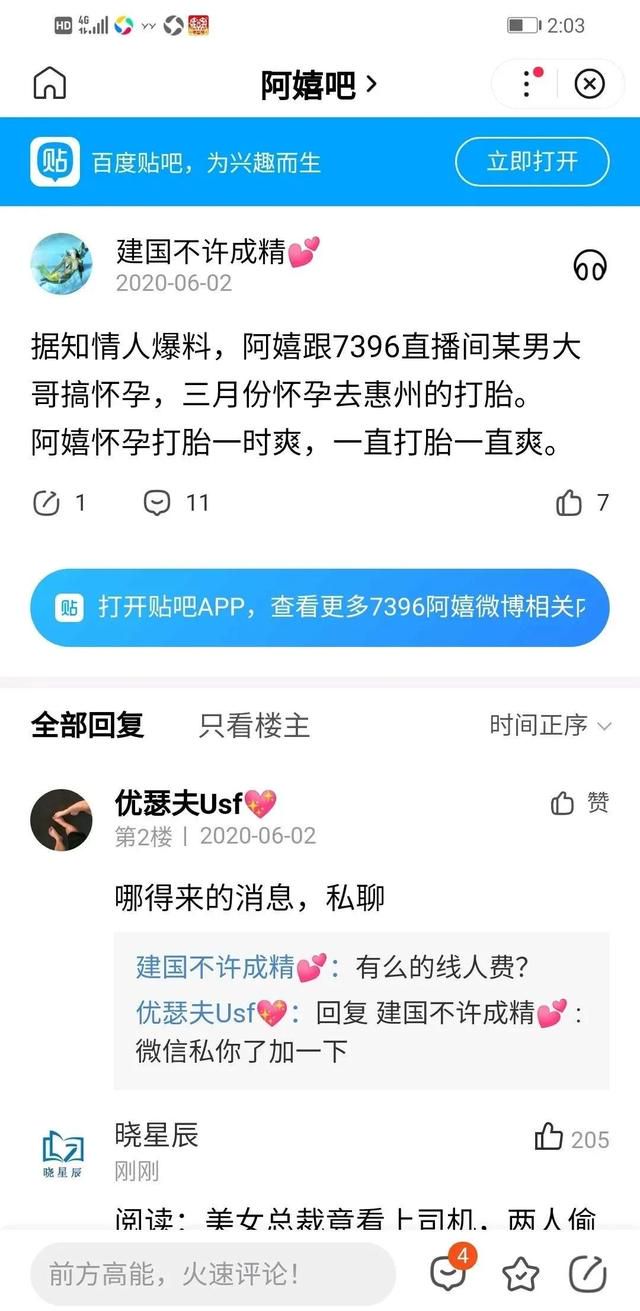Viewport: 640px width, 1311px height.
Task: Listen to the post with headphone icon
Action: point(590,265)
